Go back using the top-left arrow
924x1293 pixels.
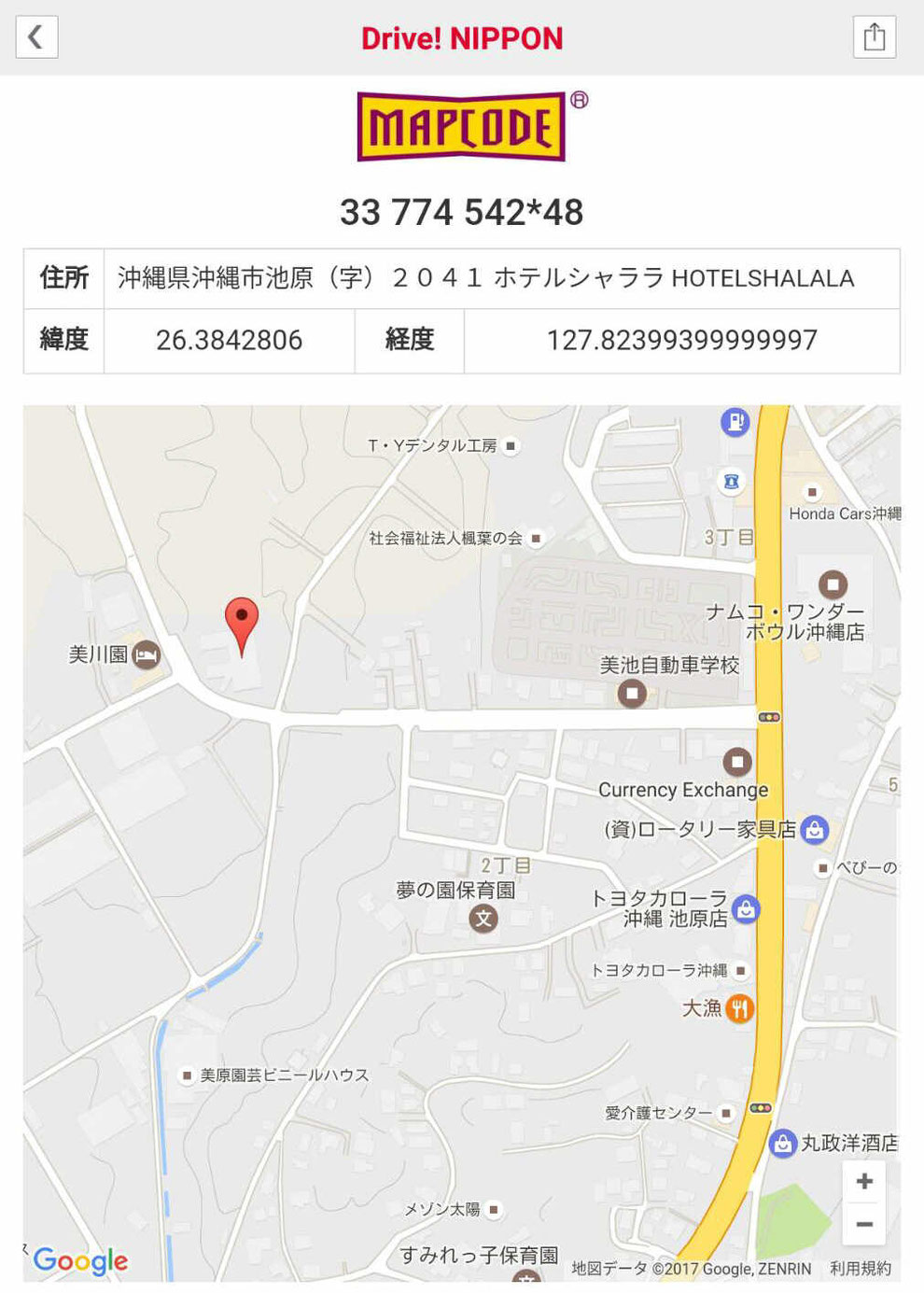(36, 37)
